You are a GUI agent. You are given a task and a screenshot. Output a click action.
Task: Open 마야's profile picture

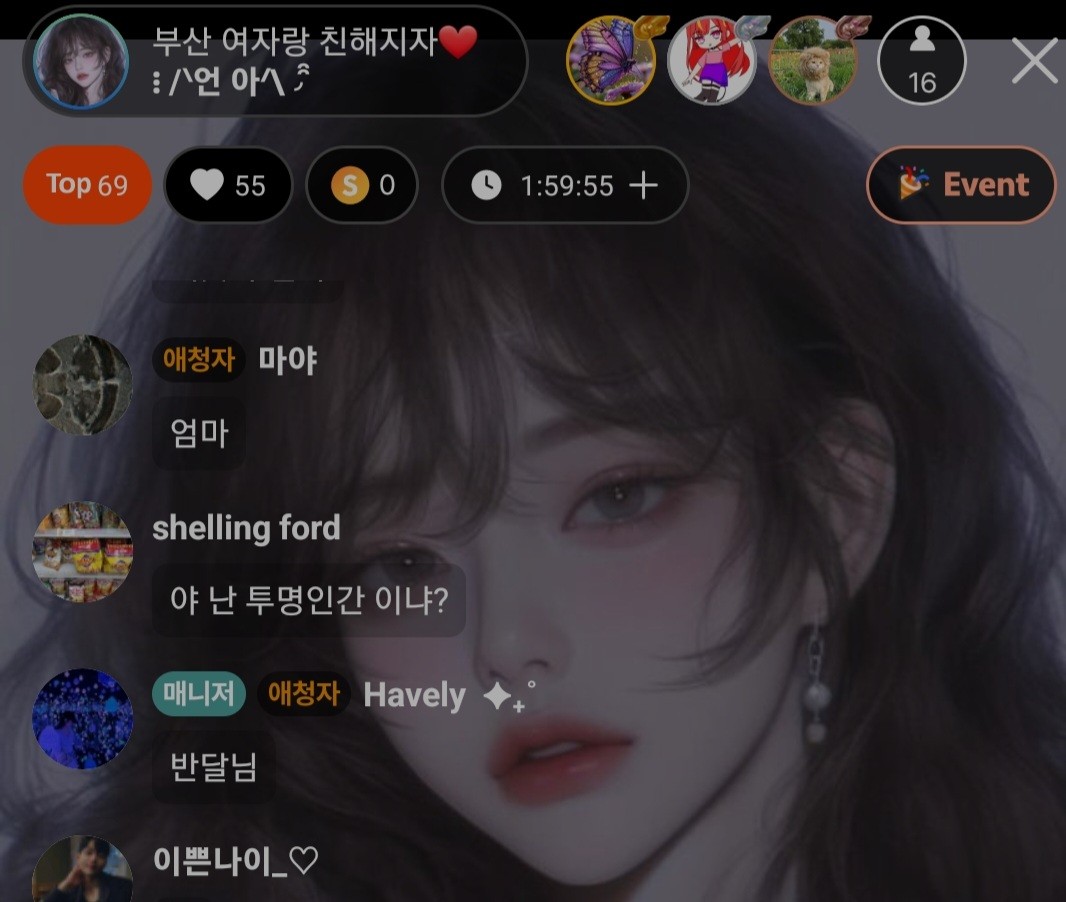(82, 385)
